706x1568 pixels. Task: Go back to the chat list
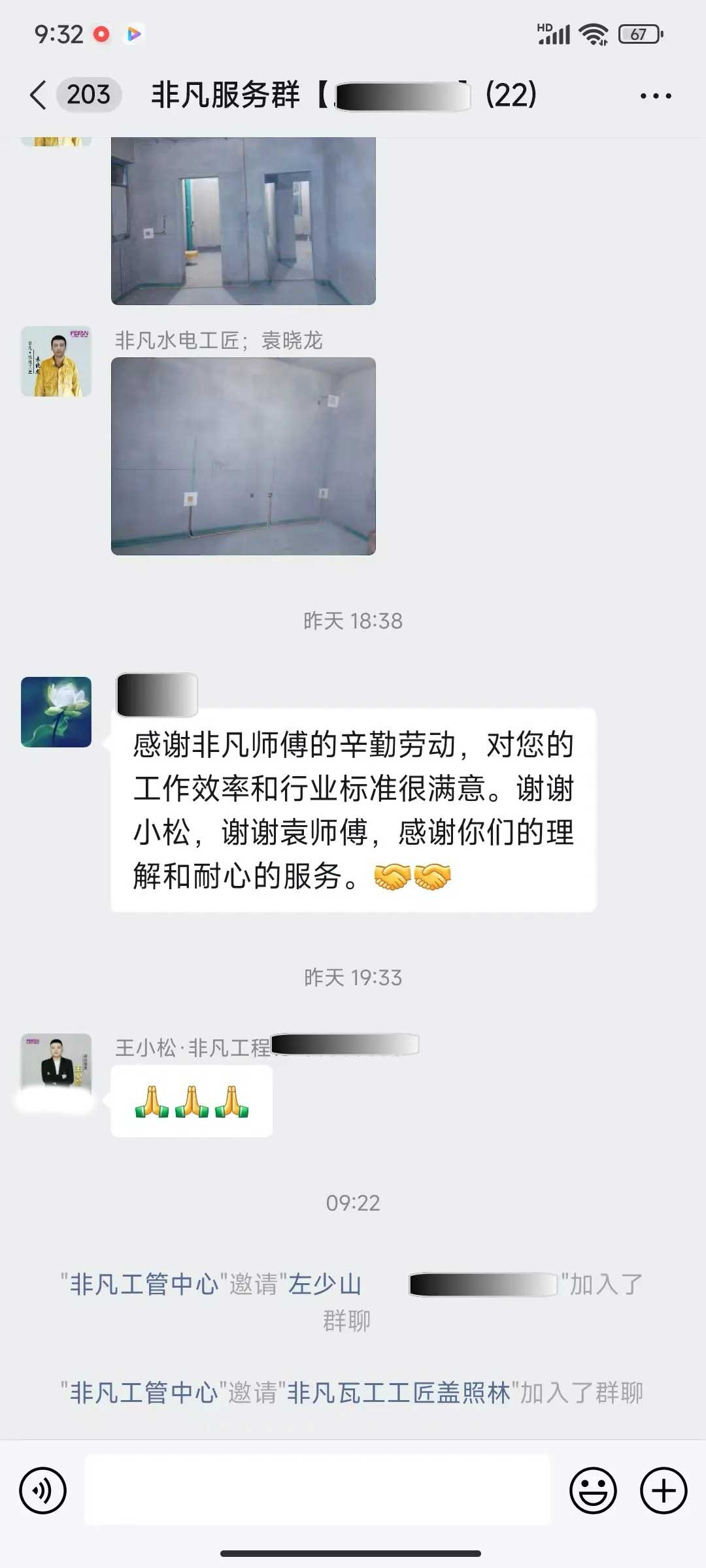[39, 95]
